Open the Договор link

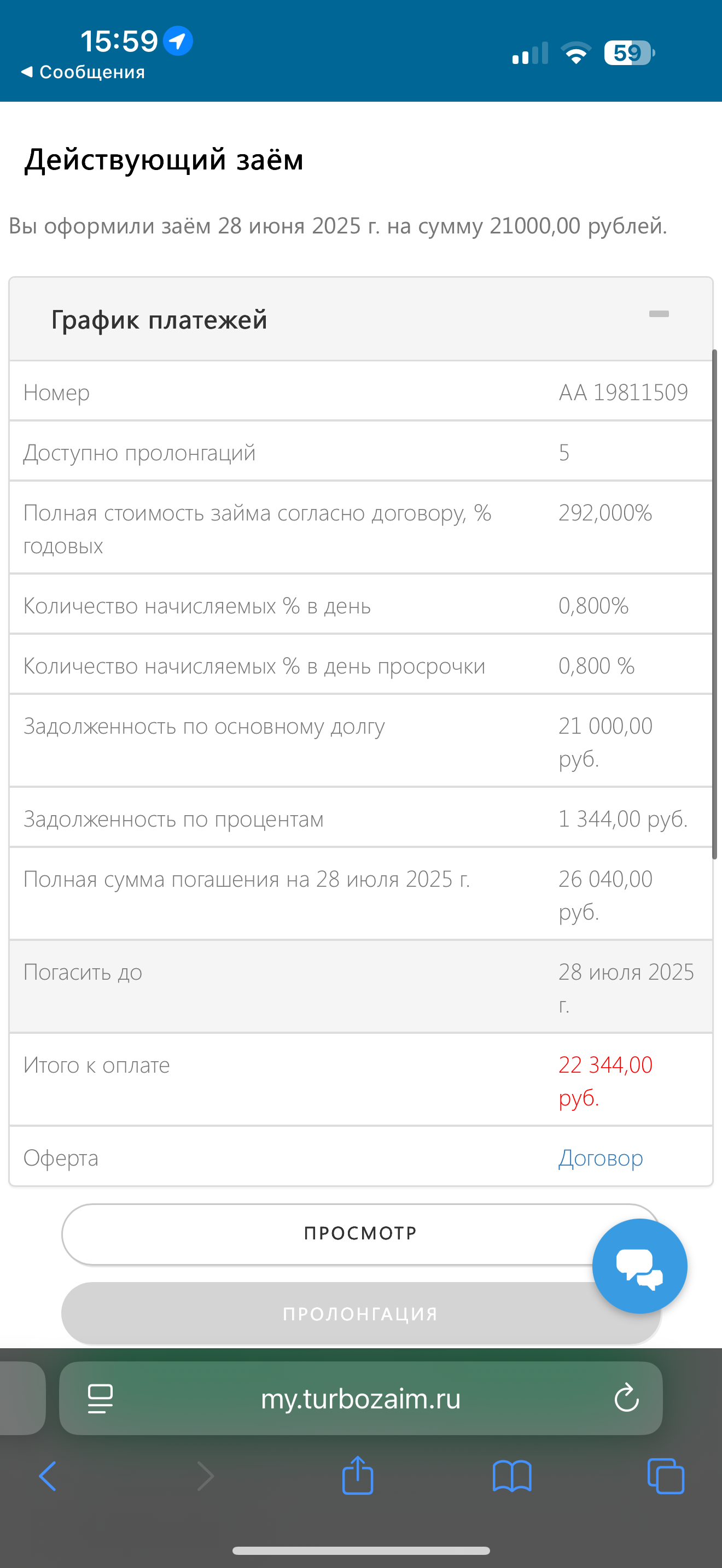click(600, 1157)
